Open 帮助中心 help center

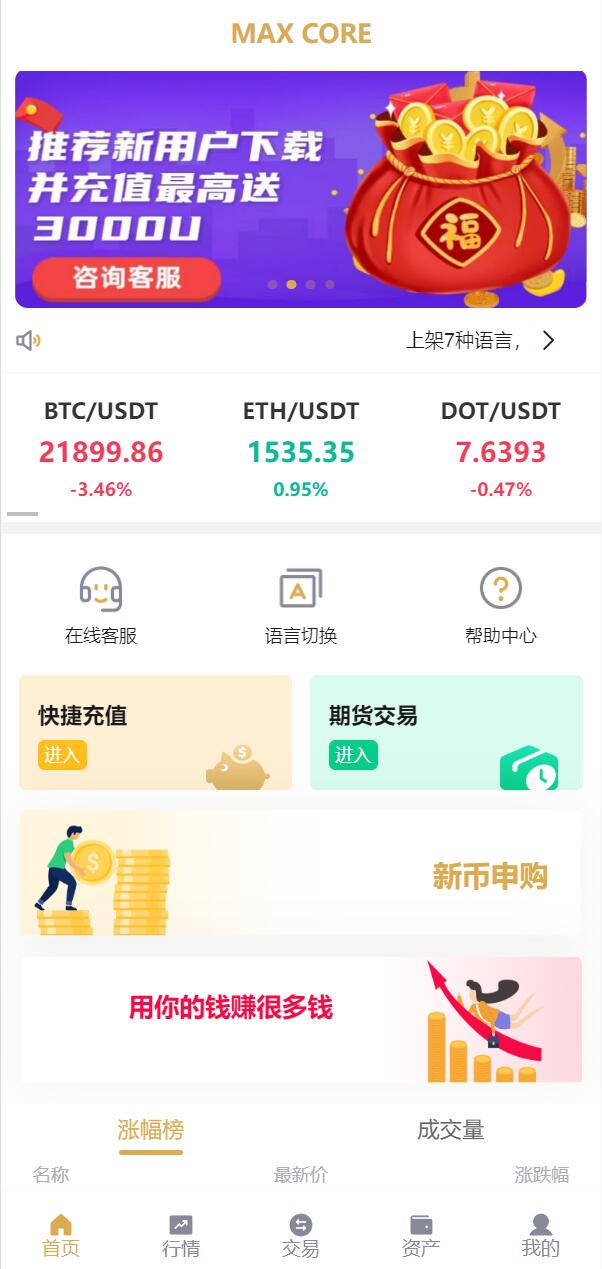500,604
